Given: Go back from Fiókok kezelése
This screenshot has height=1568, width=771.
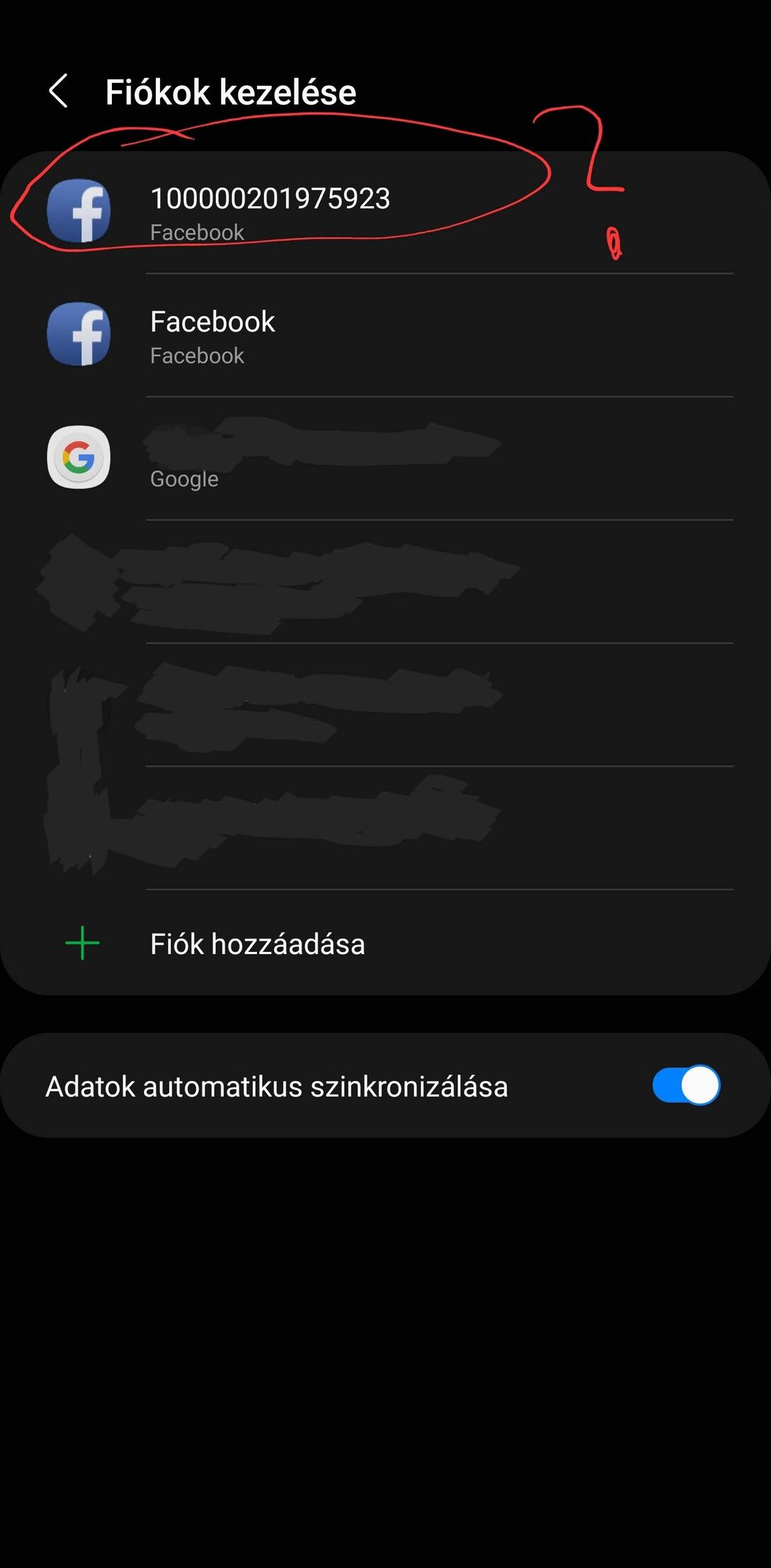Looking at the screenshot, I should (59, 91).
